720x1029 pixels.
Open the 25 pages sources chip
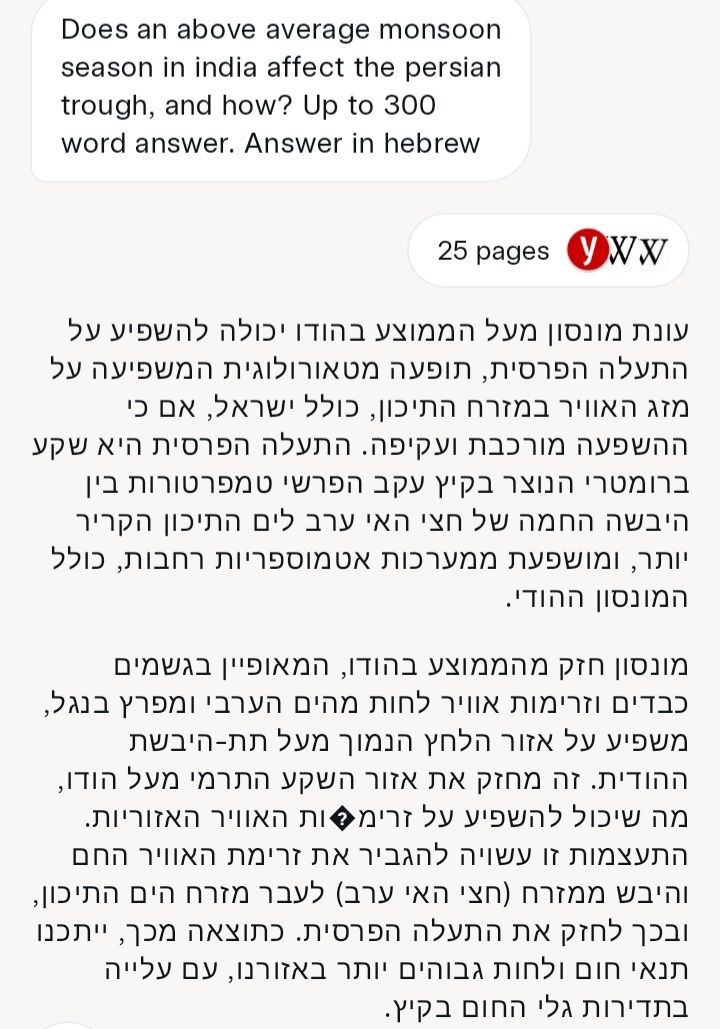point(549,251)
